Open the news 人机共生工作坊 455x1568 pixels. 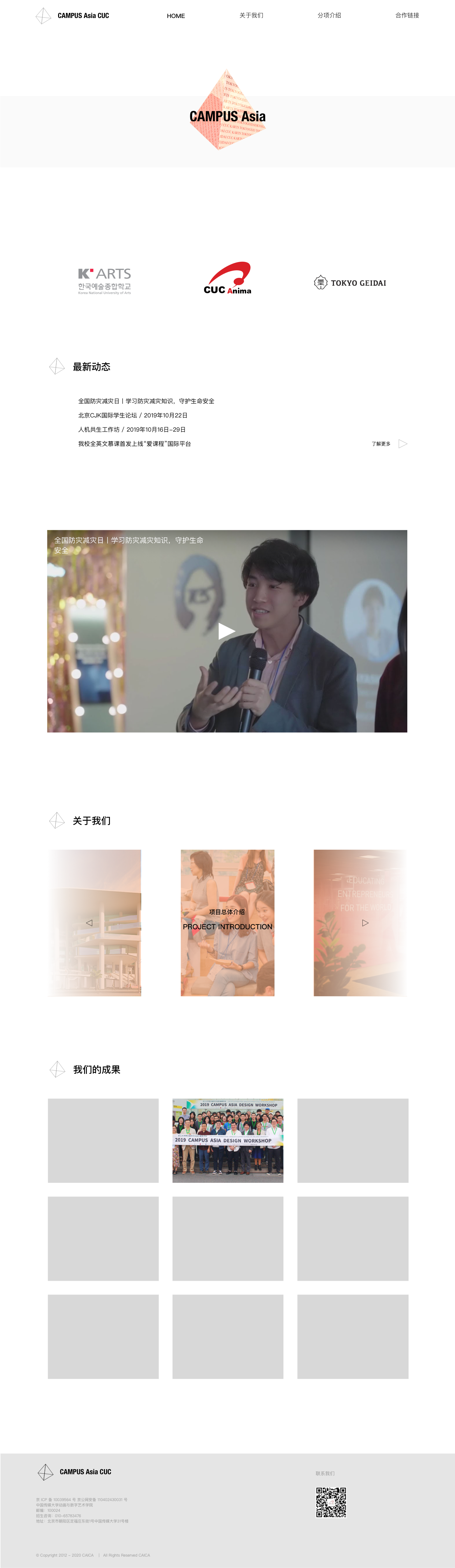131,430
